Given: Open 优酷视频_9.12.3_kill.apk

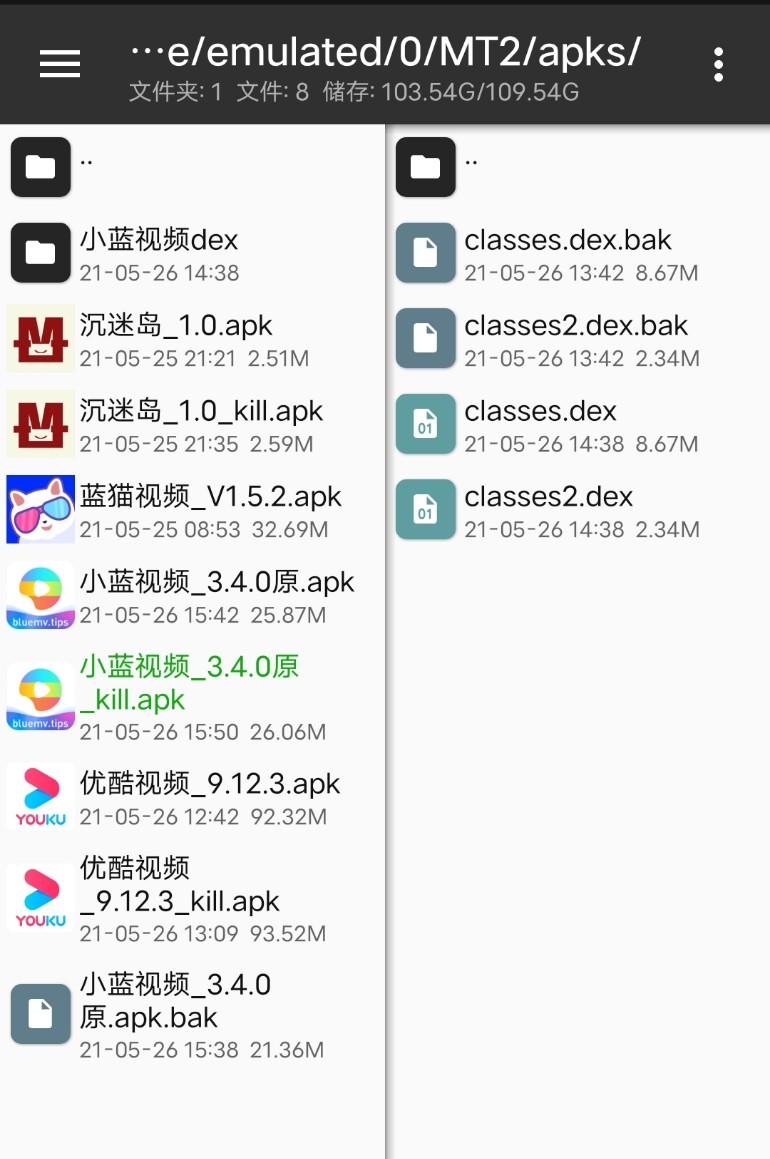Looking at the screenshot, I should (200, 884).
